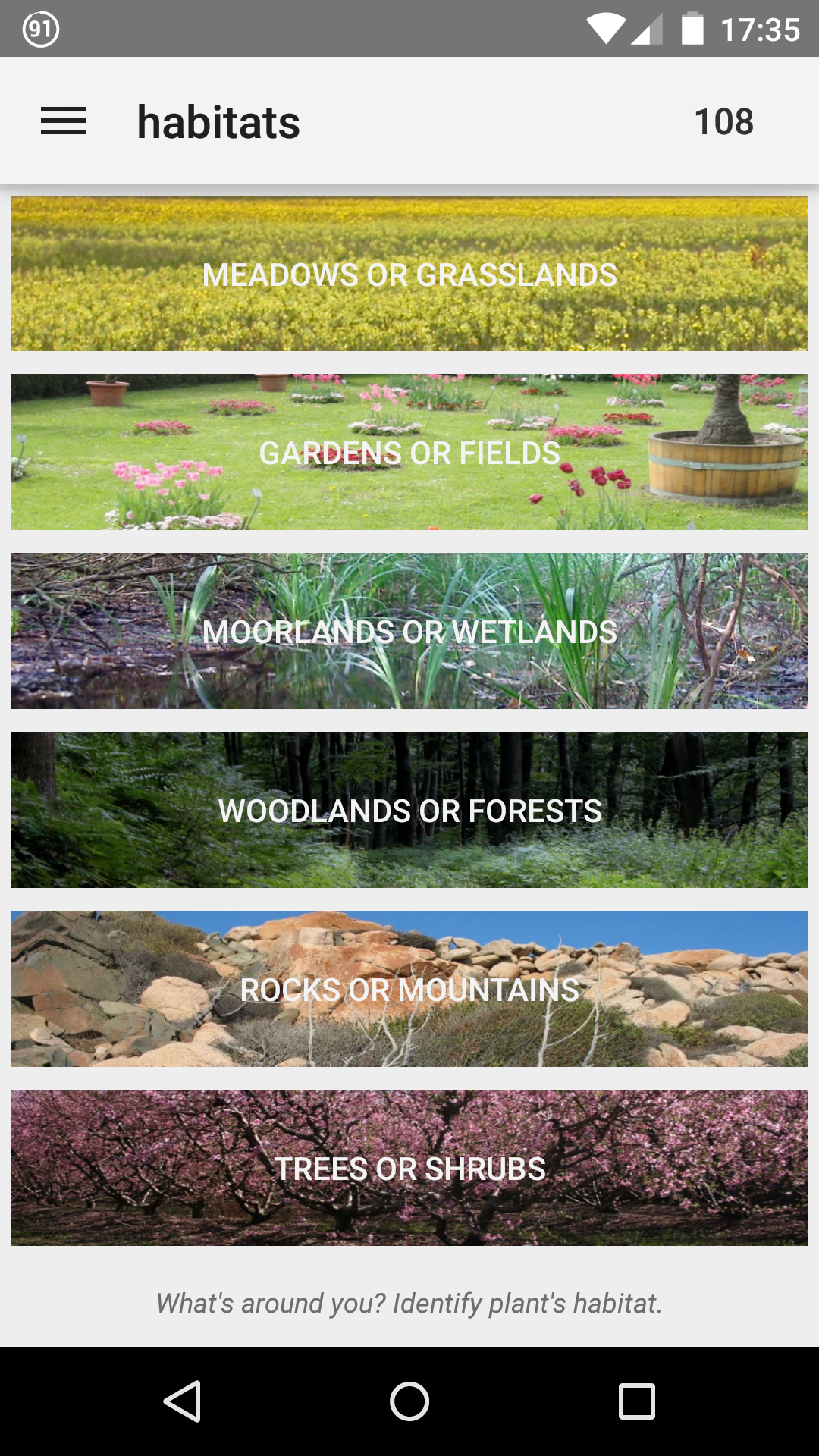This screenshot has height=1456, width=819.
Task: Choose Trees or Shrubs habitat
Action: click(x=409, y=1168)
